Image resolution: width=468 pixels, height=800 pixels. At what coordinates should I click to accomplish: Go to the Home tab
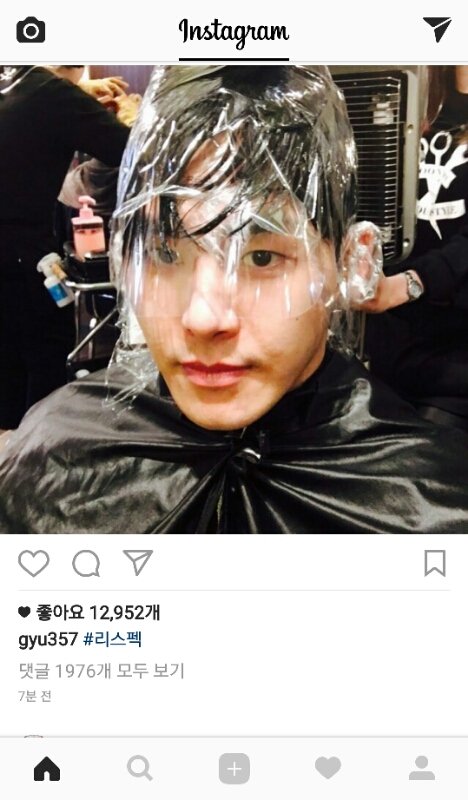click(47, 768)
